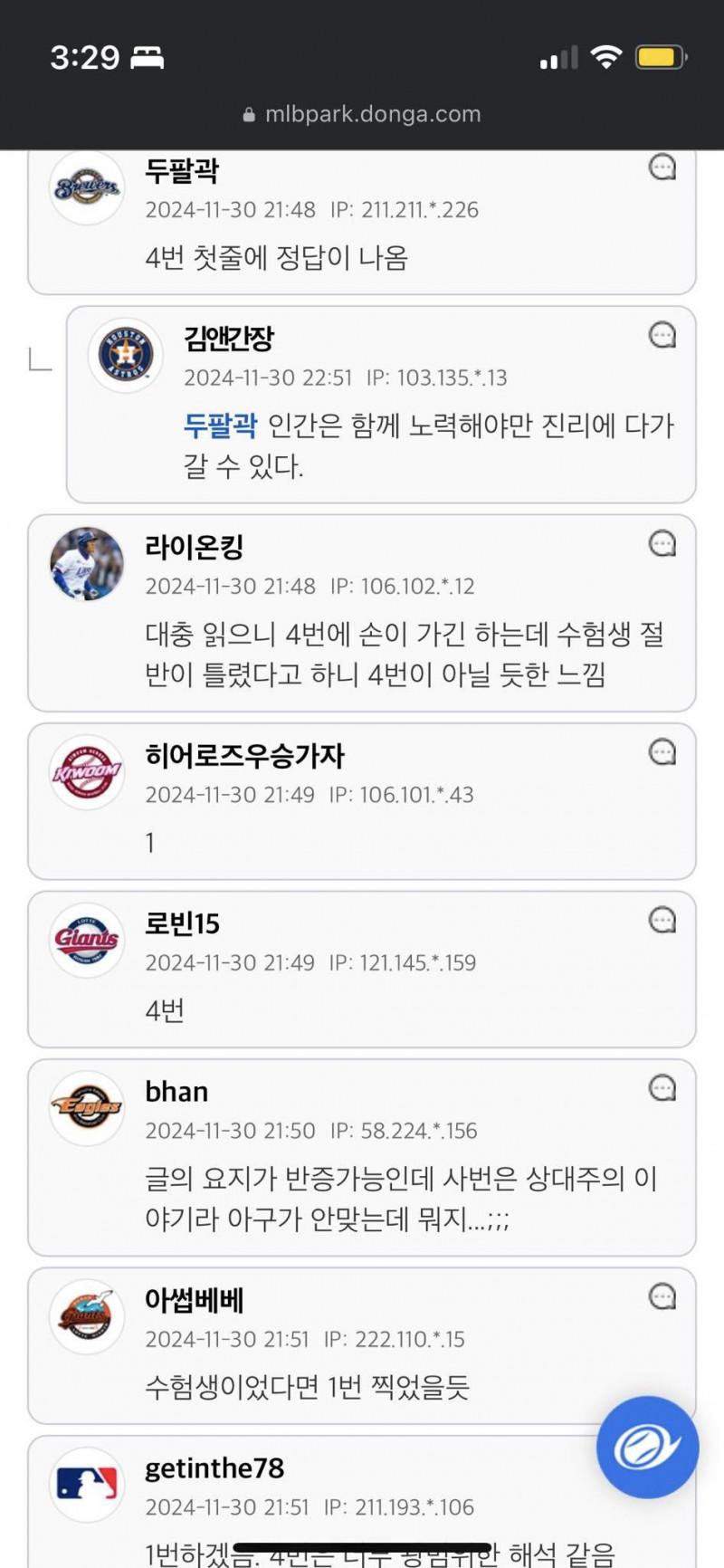Tap the blue floating action button

tap(647, 1447)
